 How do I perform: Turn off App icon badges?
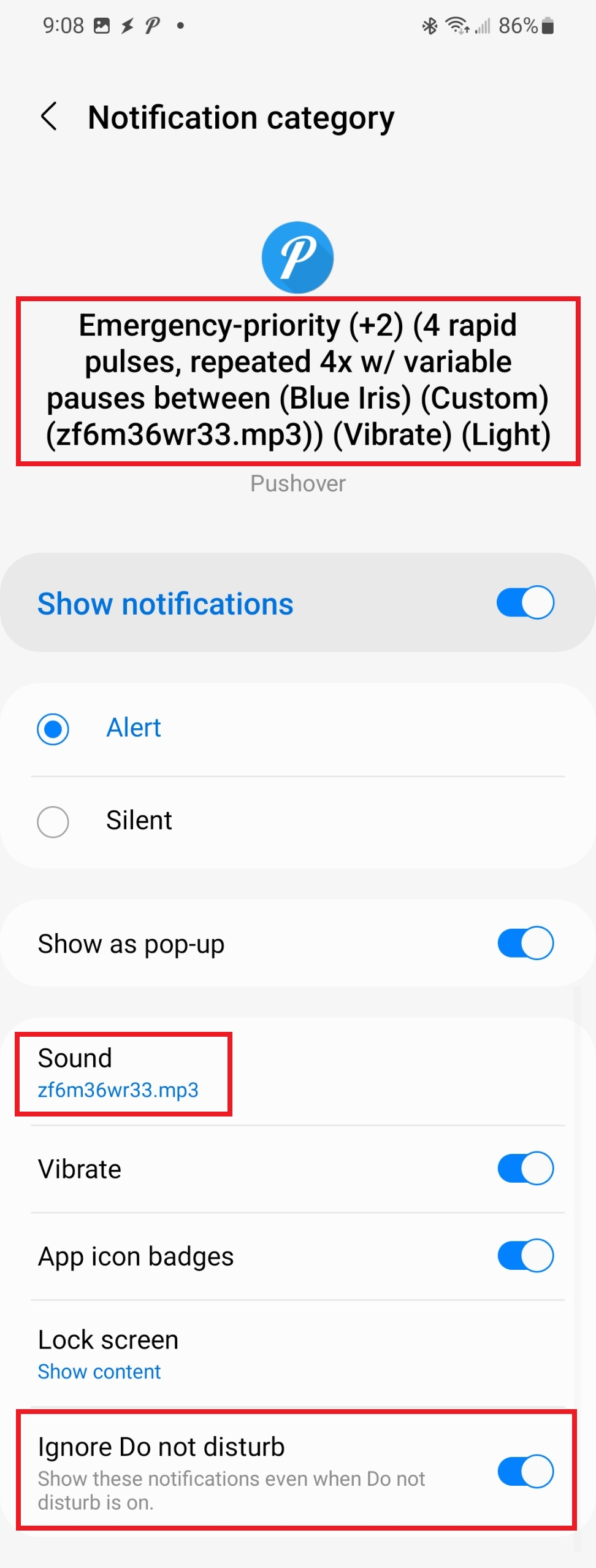pos(525,1256)
